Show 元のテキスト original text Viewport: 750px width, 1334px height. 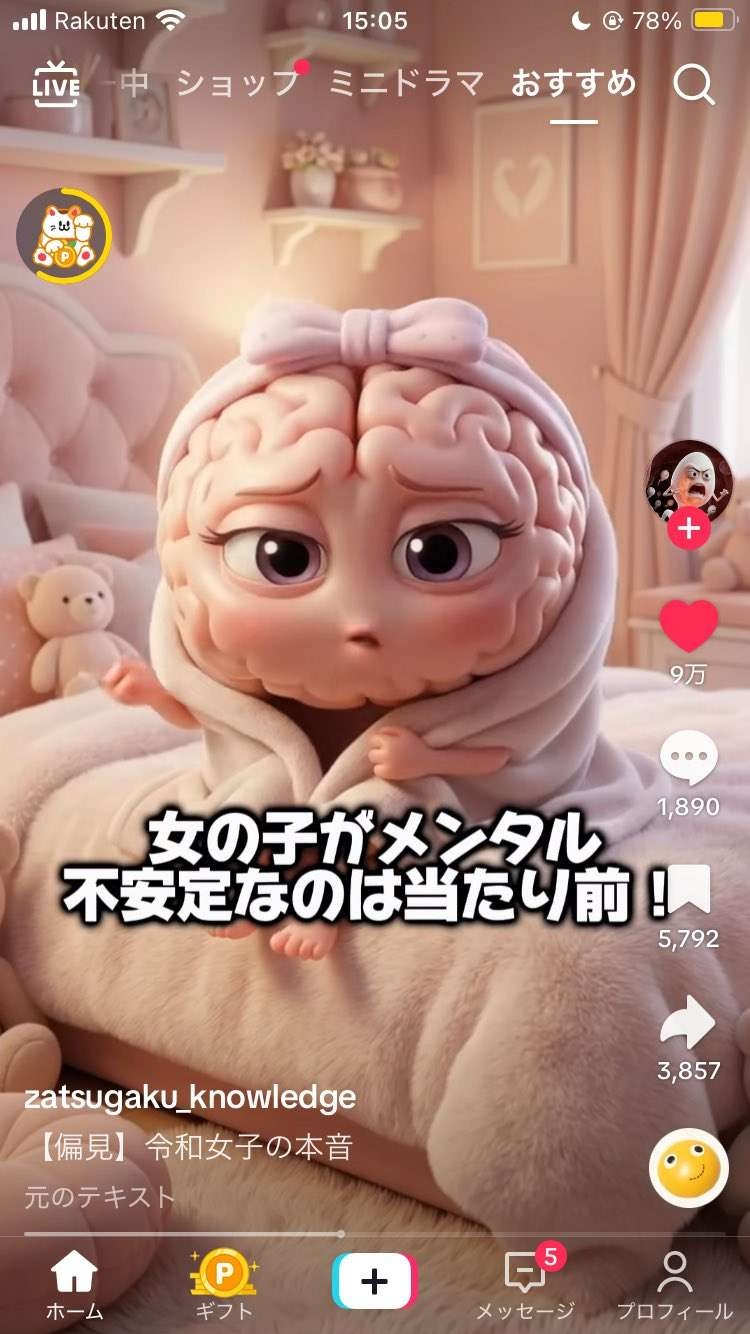tap(100, 1196)
